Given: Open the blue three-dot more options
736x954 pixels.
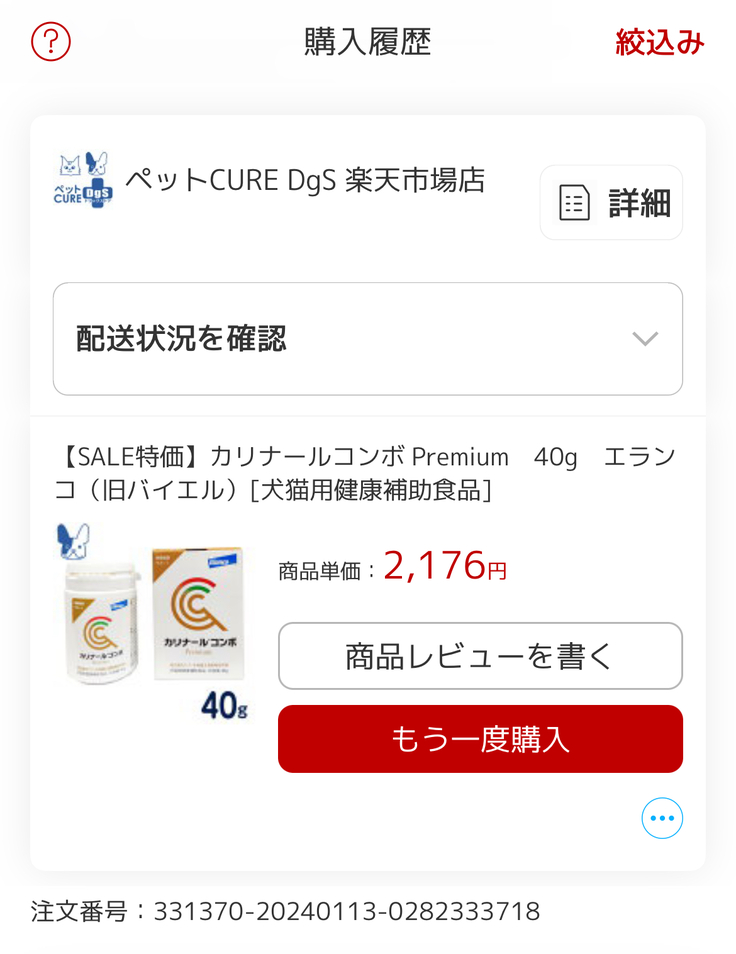Looking at the screenshot, I should [x=662, y=818].
